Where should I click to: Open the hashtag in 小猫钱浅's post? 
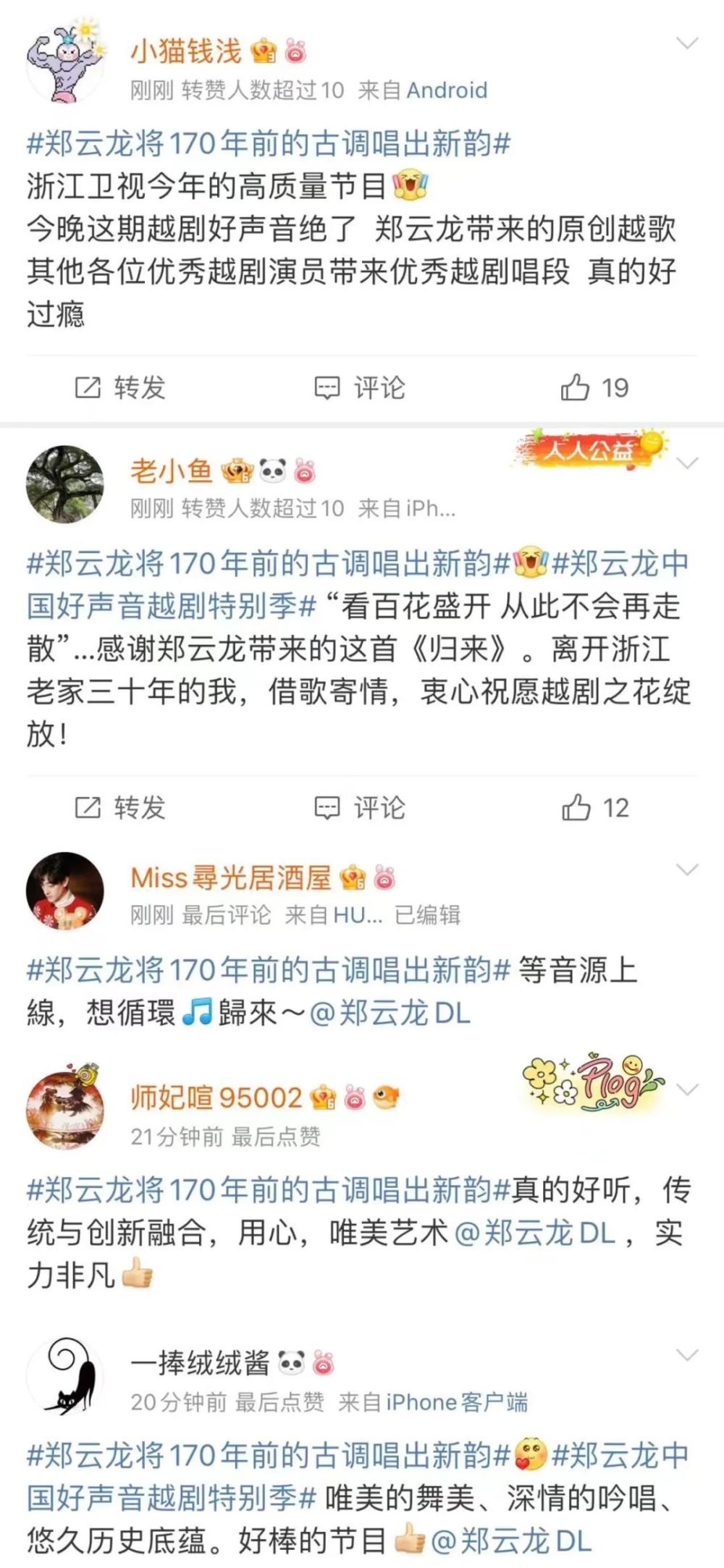click(x=269, y=143)
